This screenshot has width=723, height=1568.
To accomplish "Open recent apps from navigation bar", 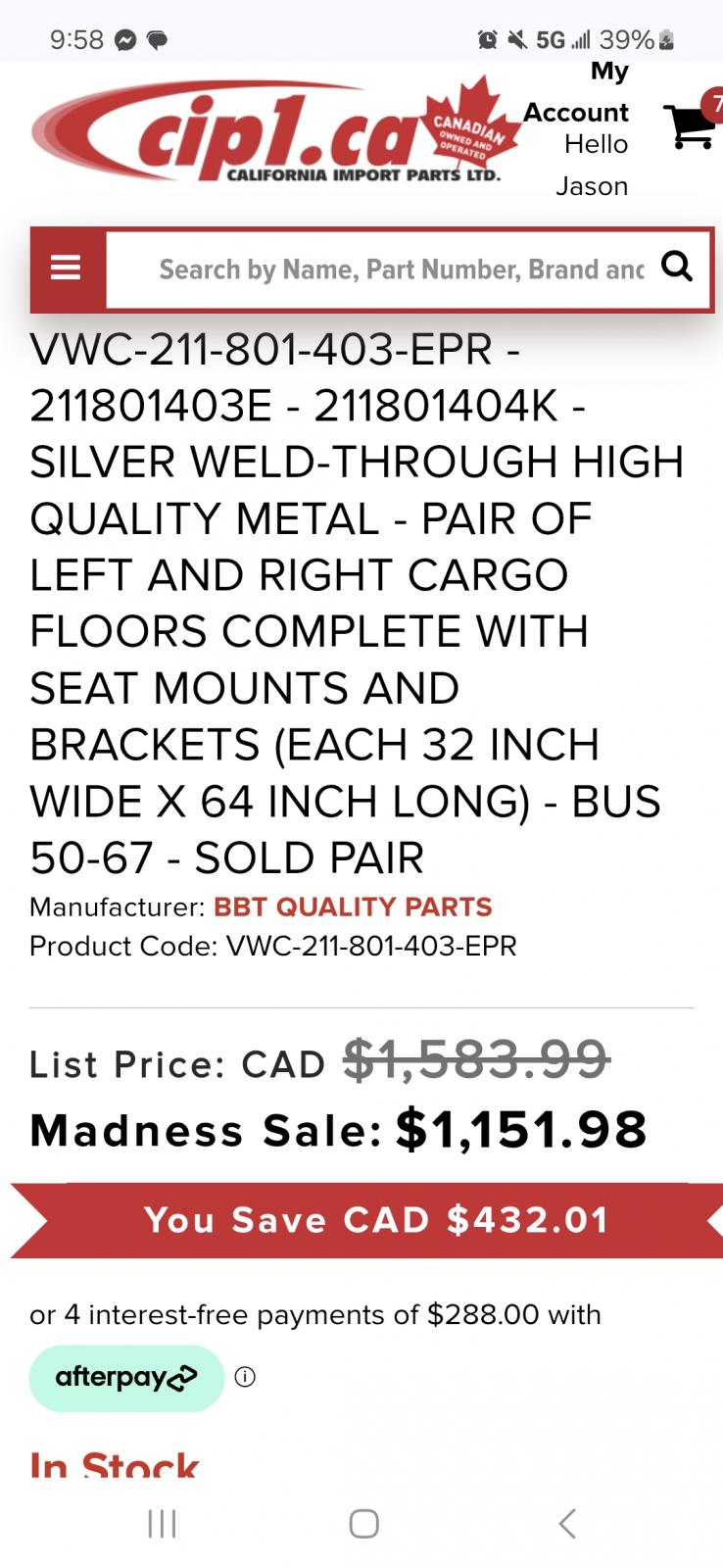I will (x=162, y=1523).
